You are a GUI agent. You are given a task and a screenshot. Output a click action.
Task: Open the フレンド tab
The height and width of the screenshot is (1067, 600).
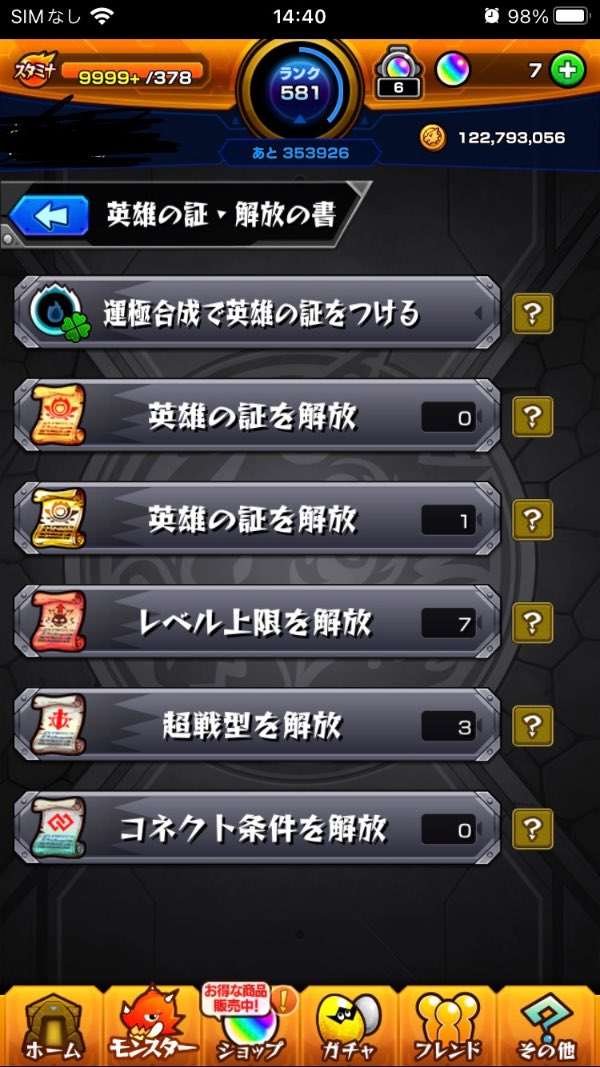(448, 1025)
